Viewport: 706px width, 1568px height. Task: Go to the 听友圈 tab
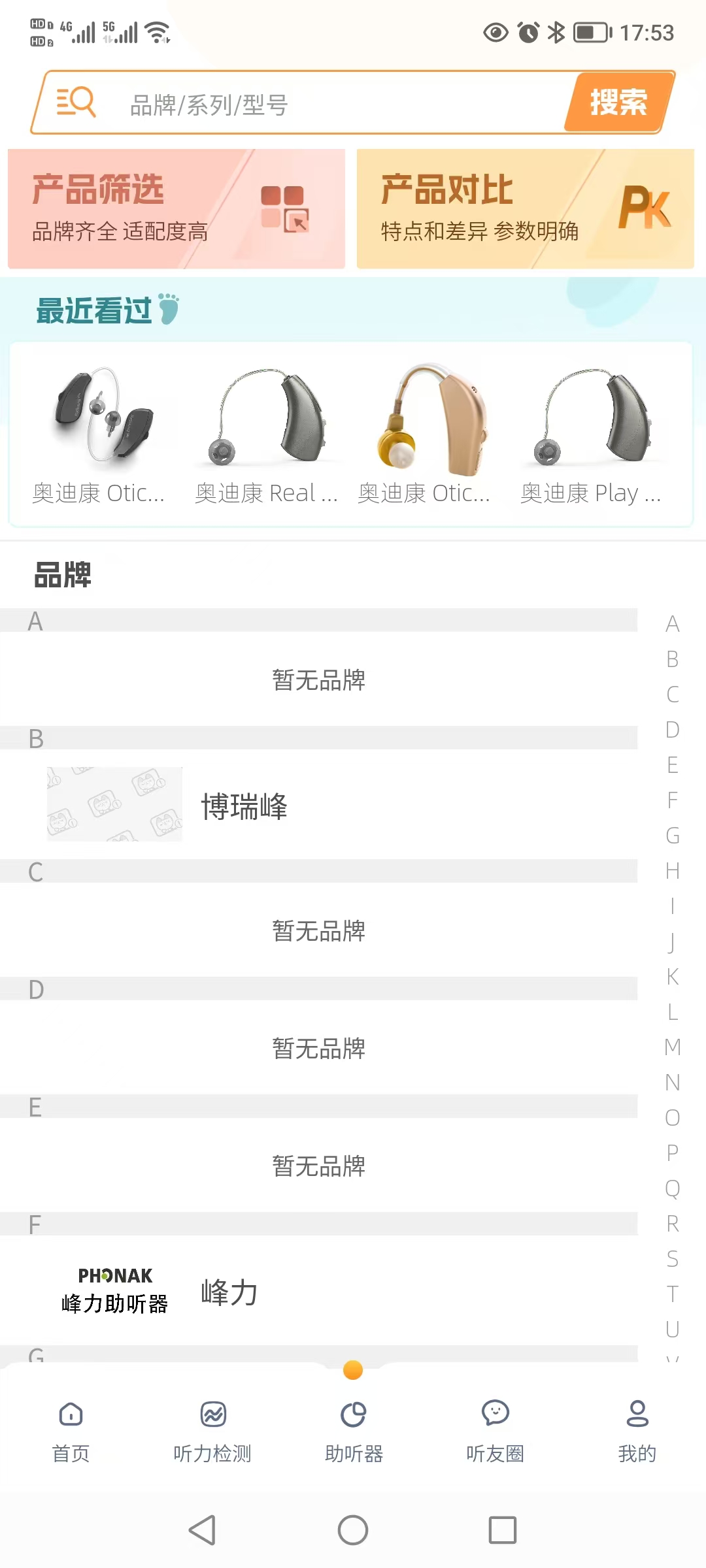[x=495, y=1431]
